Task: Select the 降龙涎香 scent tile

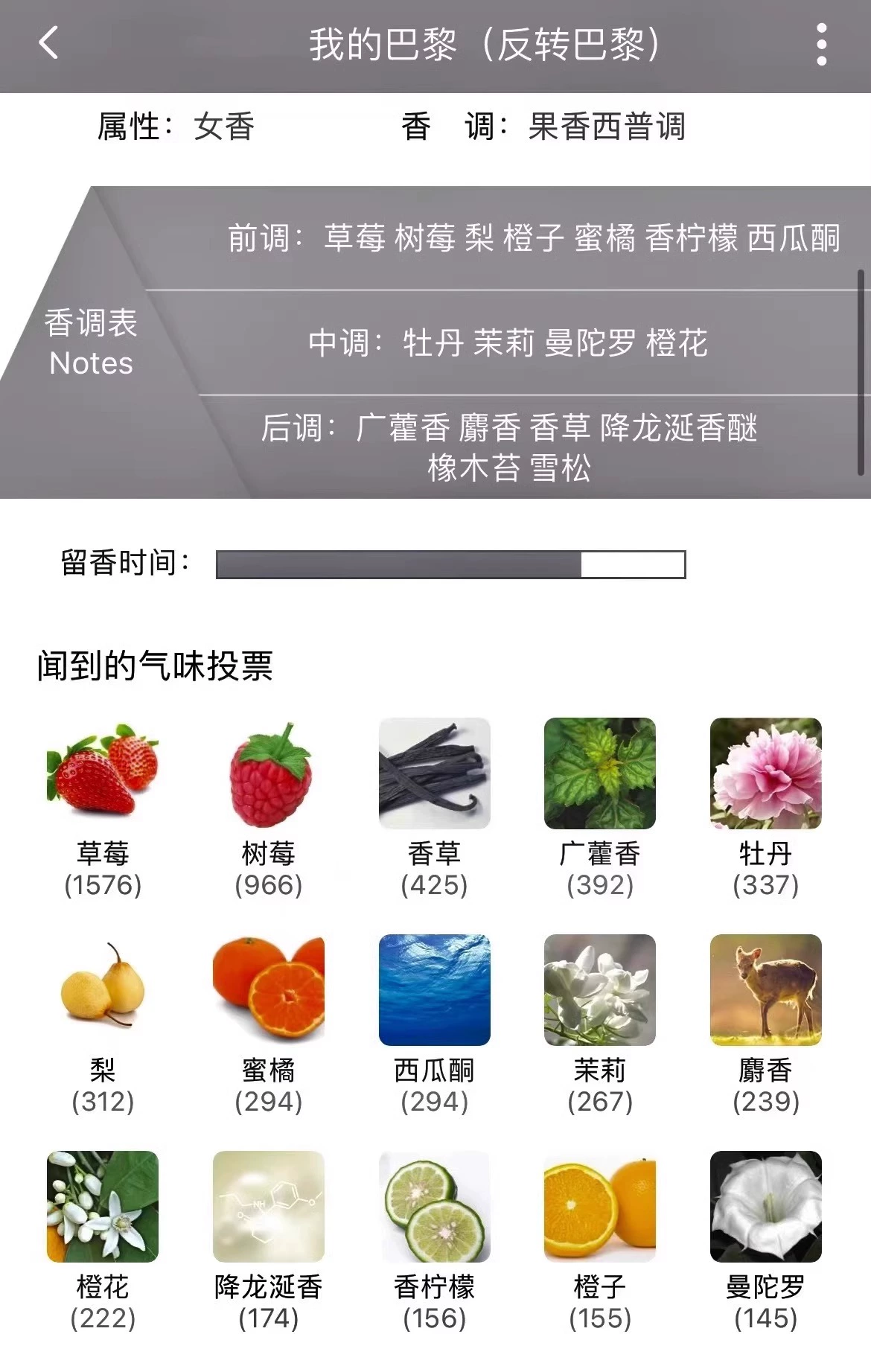Action: (x=269, y=1207)
